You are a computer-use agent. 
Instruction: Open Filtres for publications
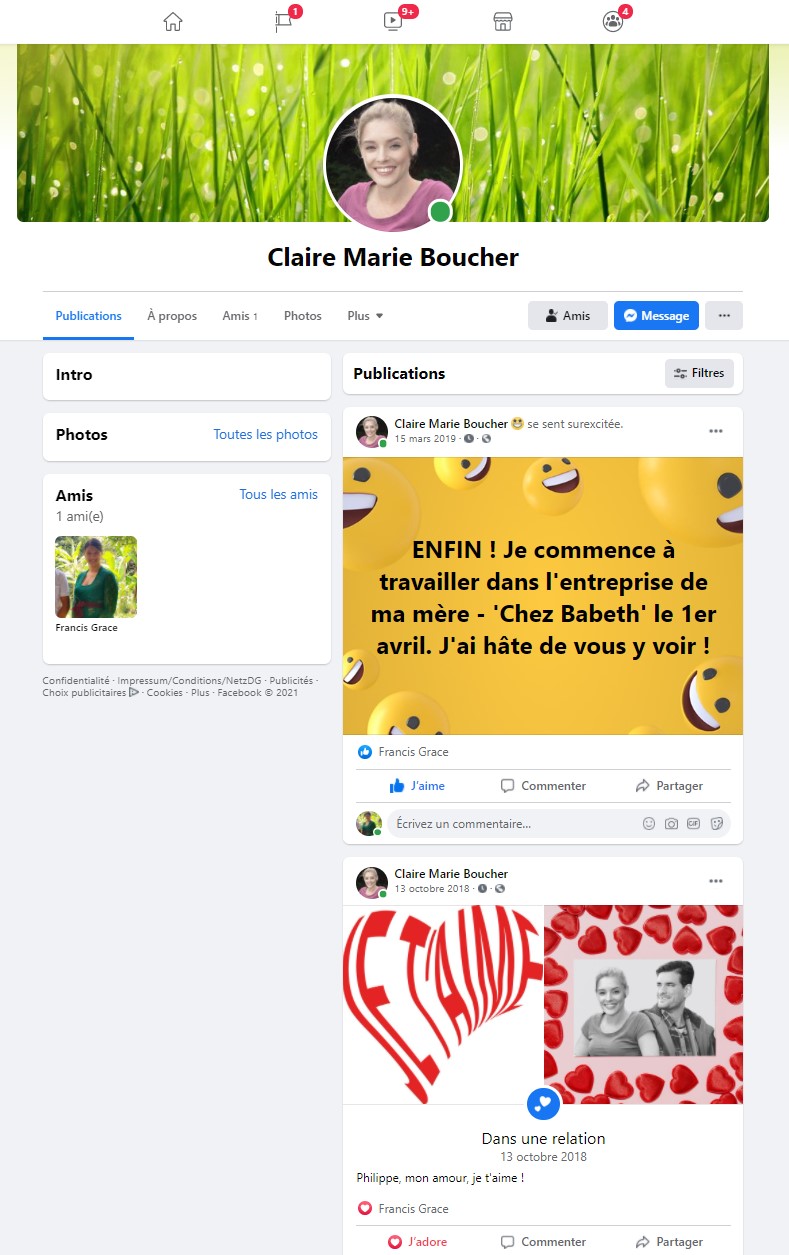click(x=699, y=373)
